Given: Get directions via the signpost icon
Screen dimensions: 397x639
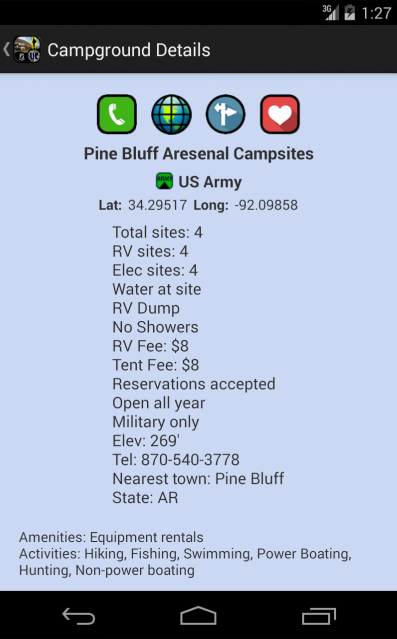Looking at the screenshot, I should pyautogui.click(x=225, y=114).
